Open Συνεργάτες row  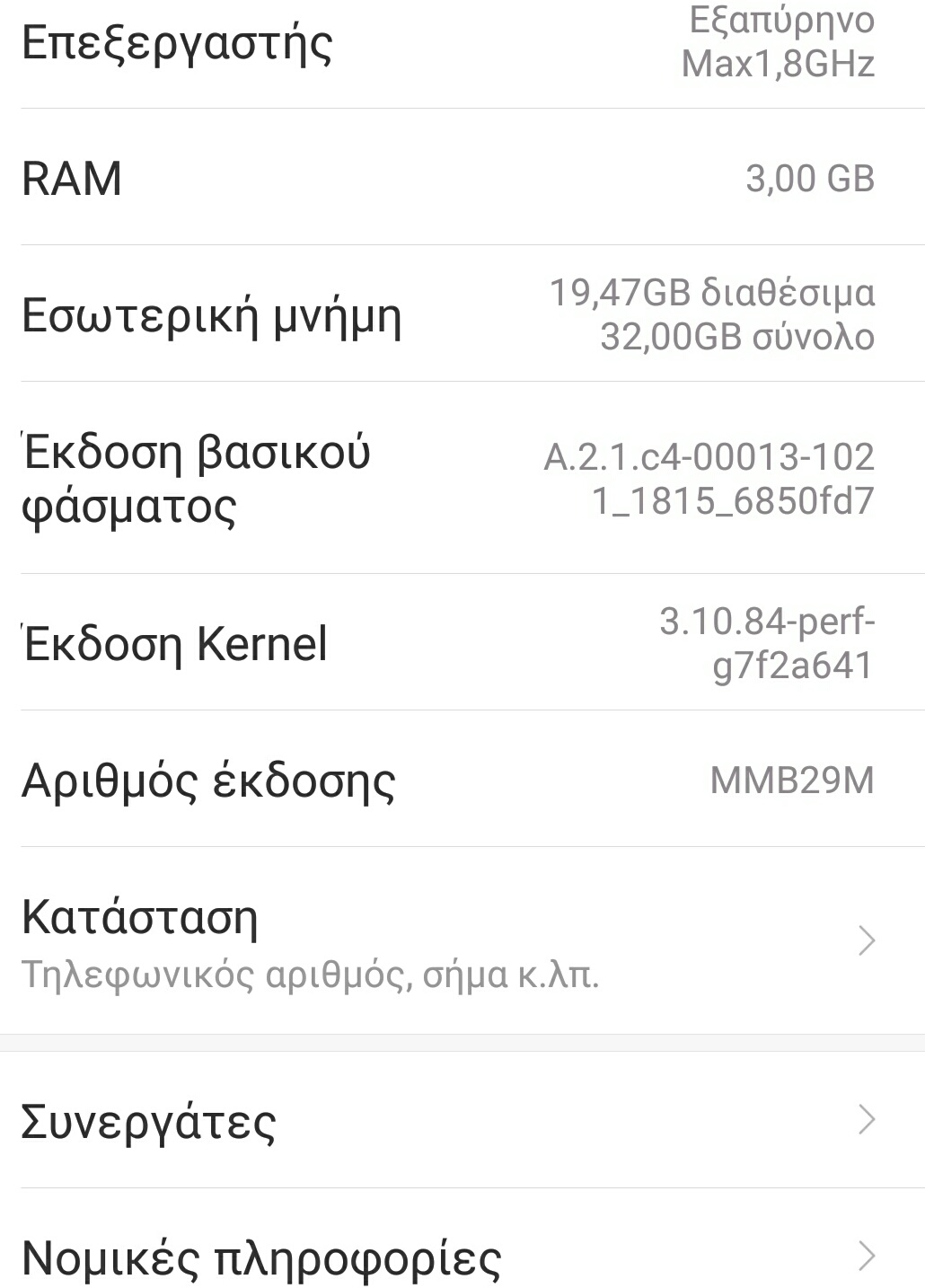click(x=449, y=1120)
